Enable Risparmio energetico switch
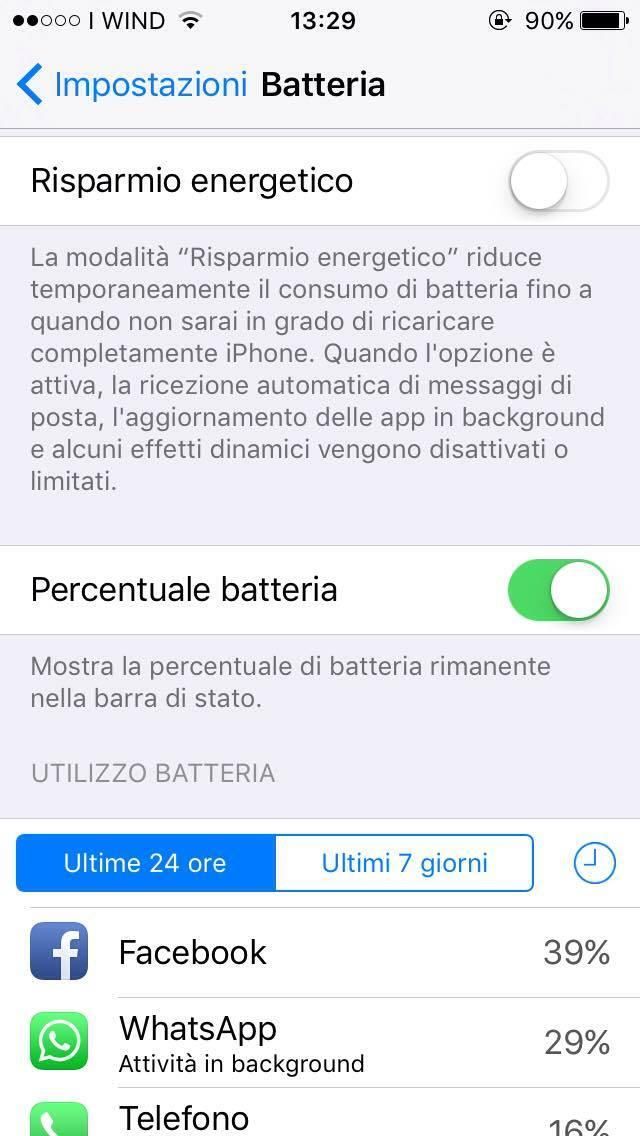Screen dimensions: 640x1136 click(558, 182)
